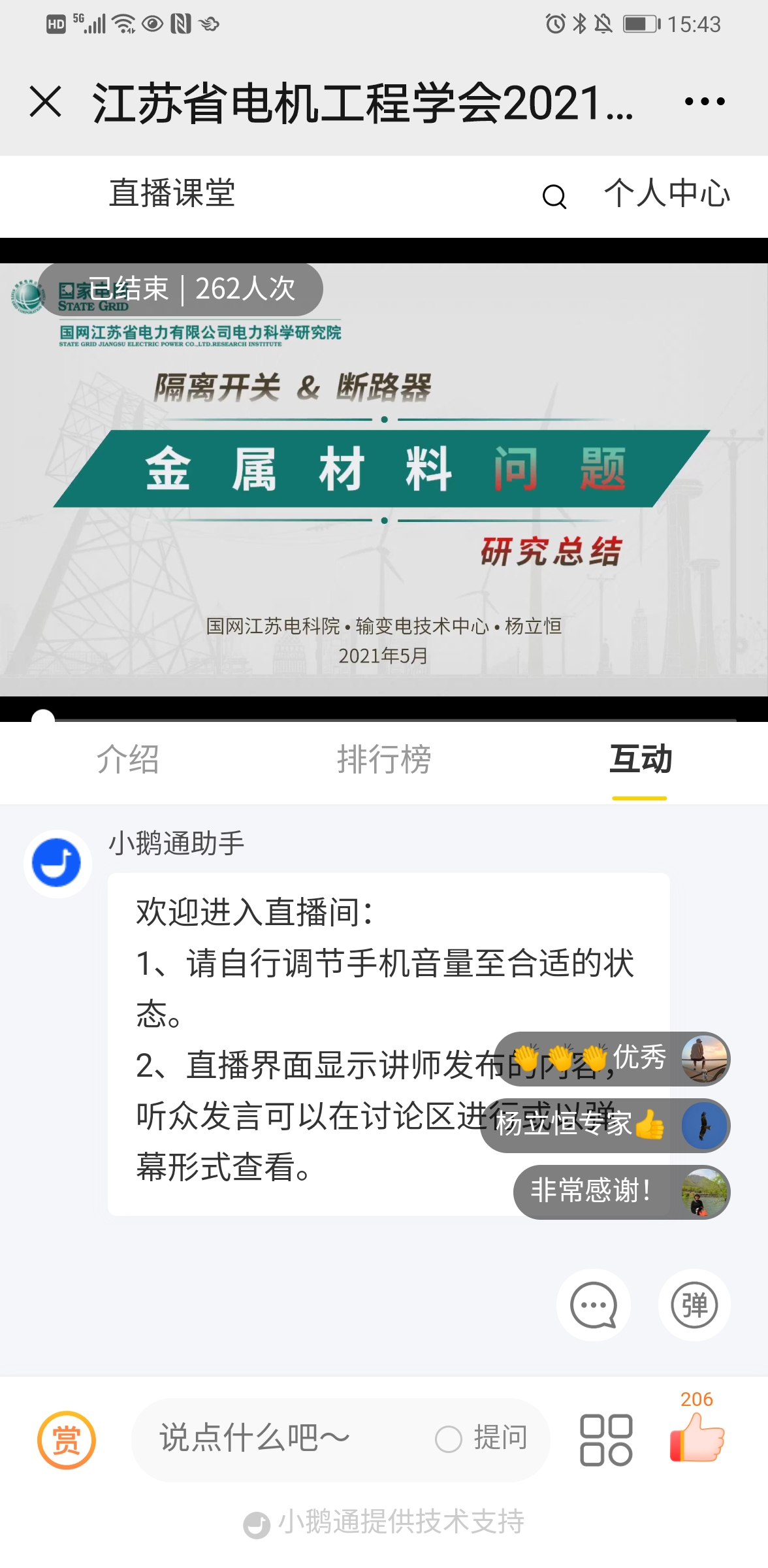Give a thumbs-up like
This screenshot has height=1568, width=768.
coord(697,1436)
